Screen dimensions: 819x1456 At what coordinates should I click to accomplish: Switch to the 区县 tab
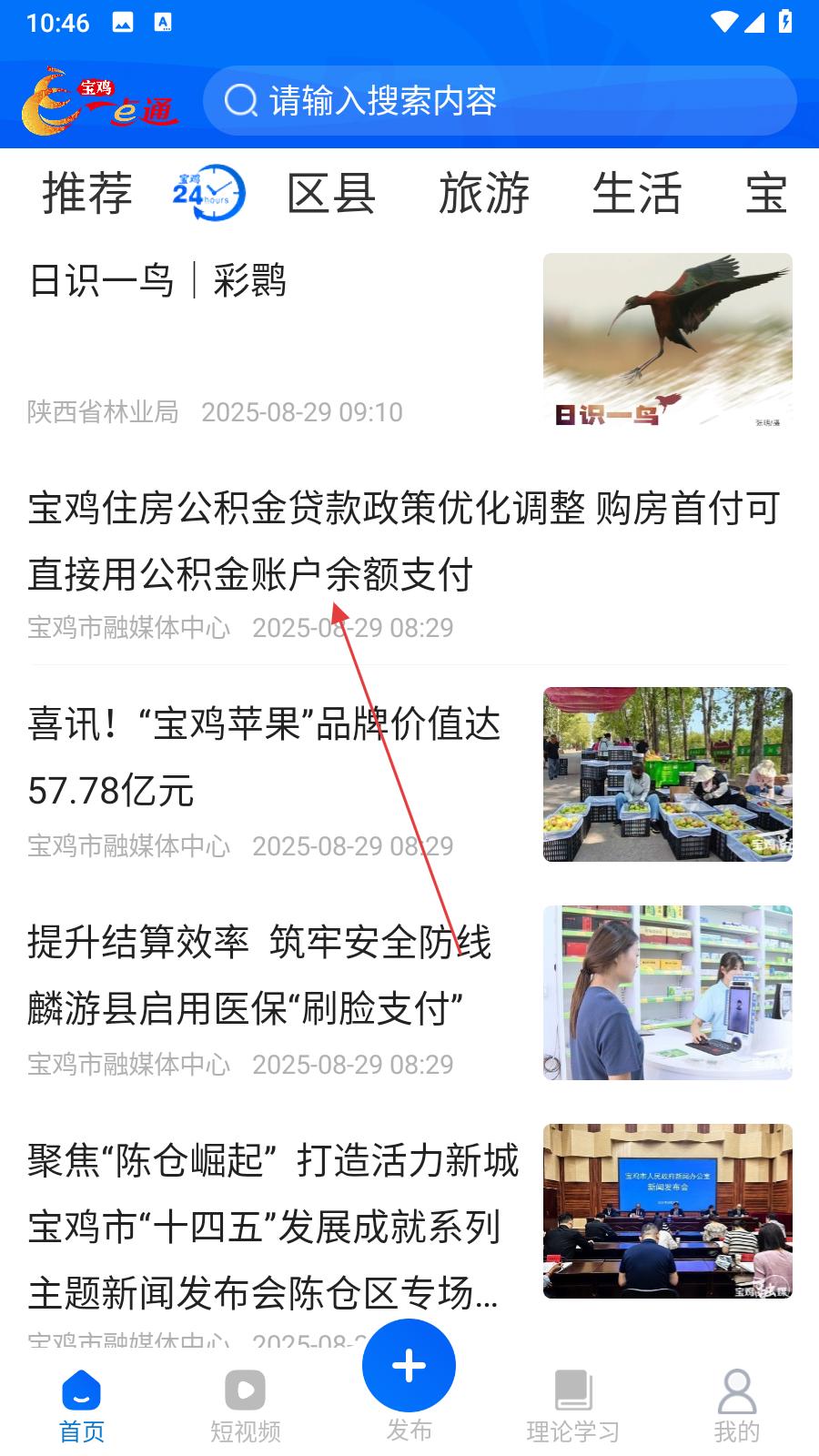(x=331, y=193)
